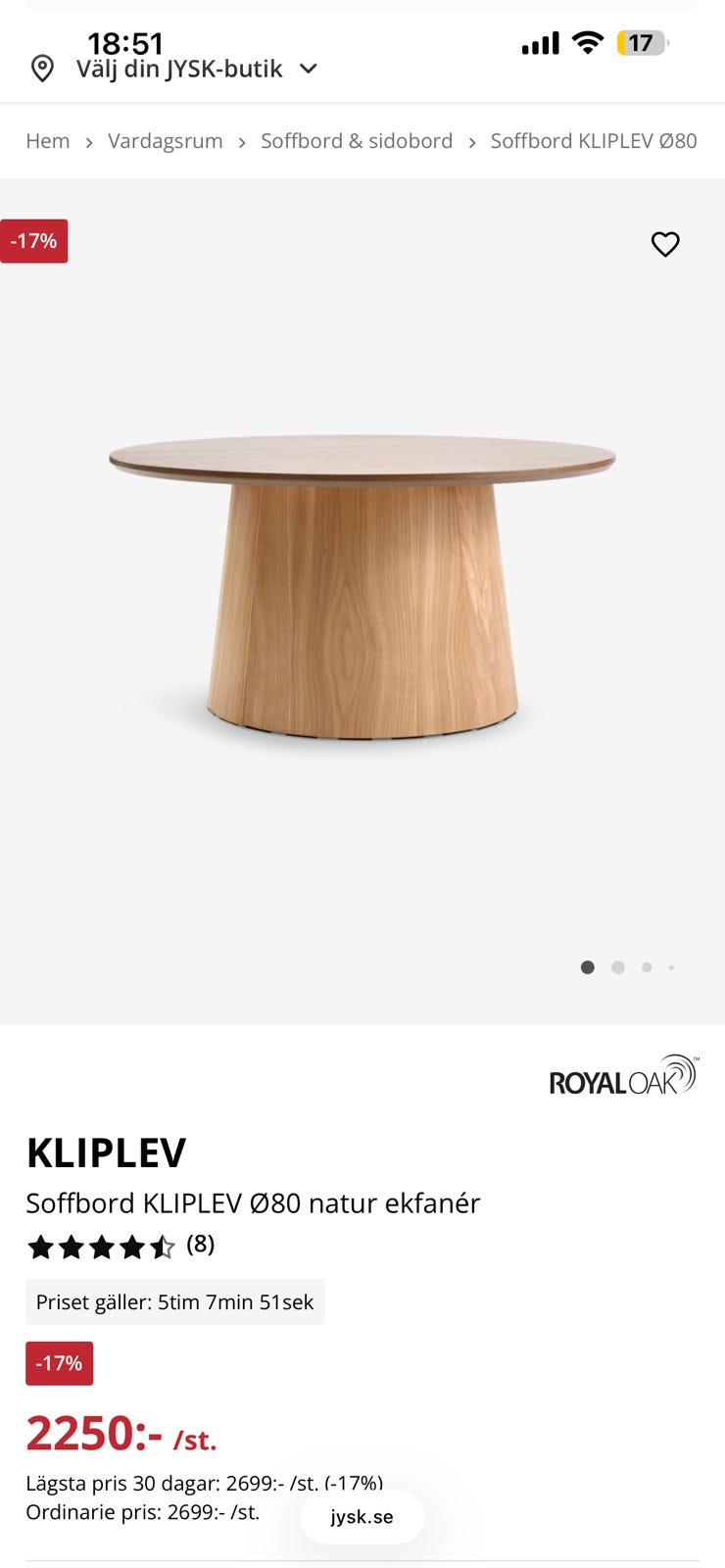Add KLIPLEV to favorites via heart icon
The image size is (725, 1568).
tap(665, 244)
